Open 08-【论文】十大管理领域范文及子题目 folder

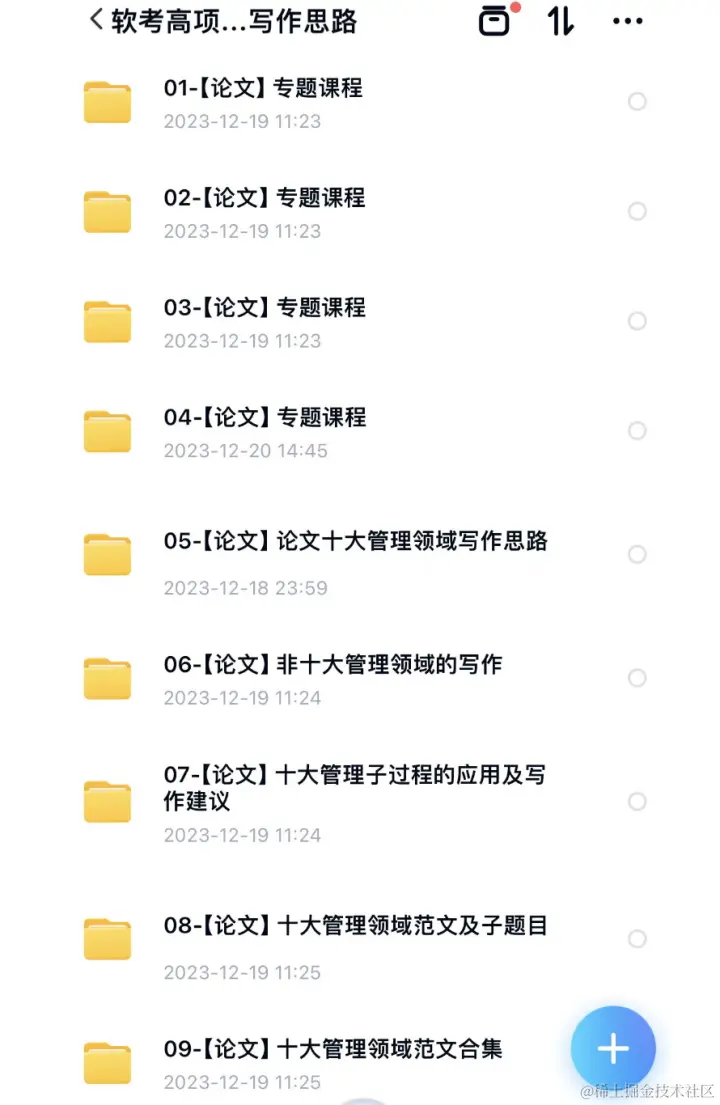(x=355, y=926)
